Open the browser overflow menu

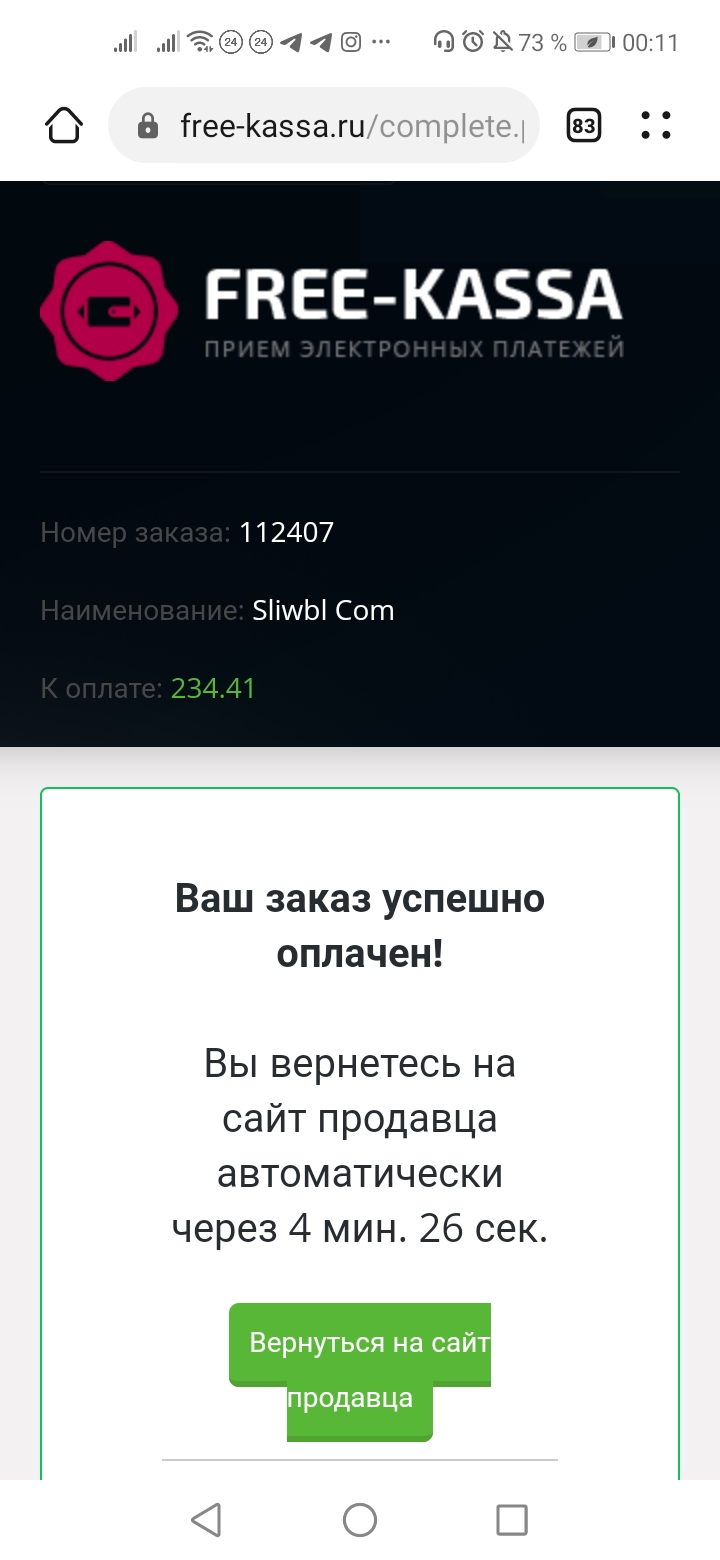(x=655, y=125)
